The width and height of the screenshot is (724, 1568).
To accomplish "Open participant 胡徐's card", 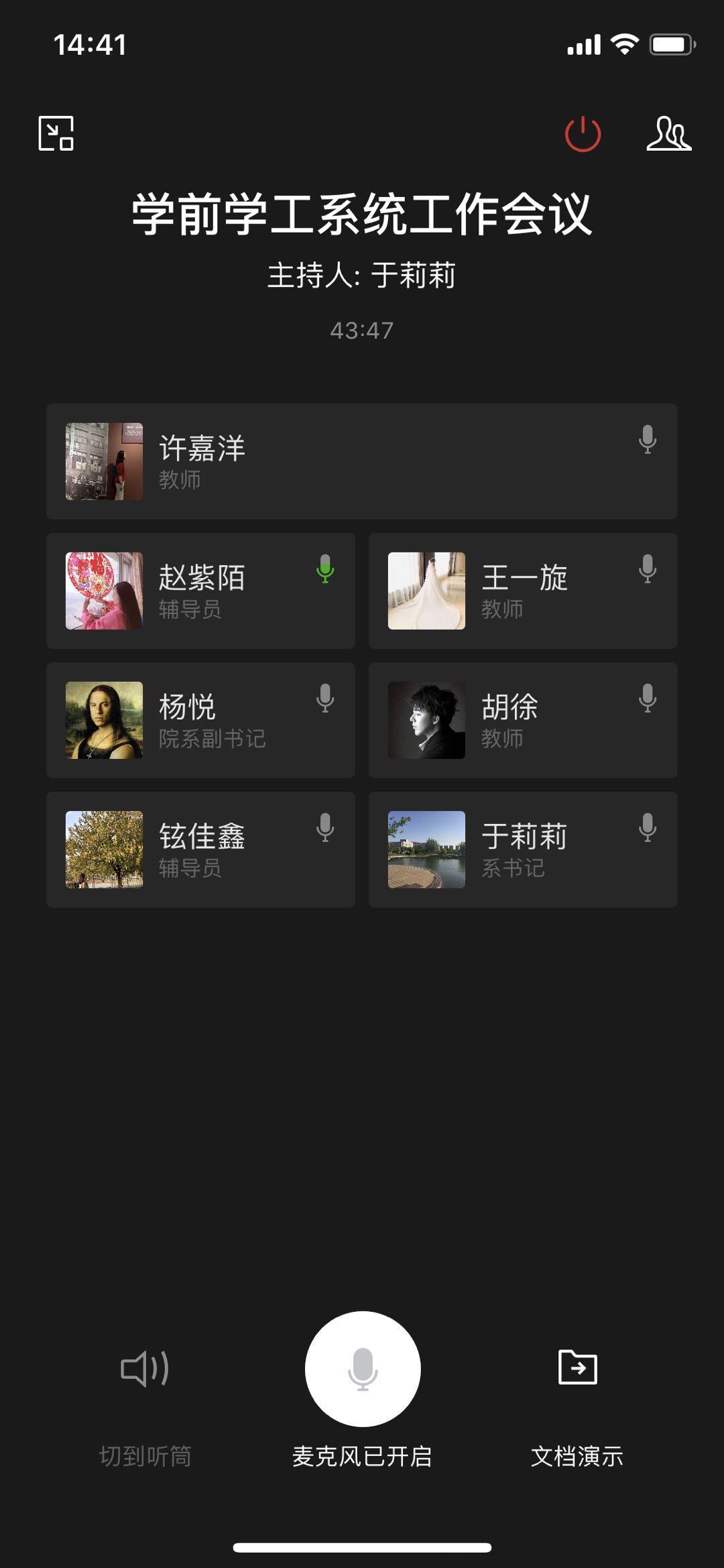I will (x=523, y=720).
